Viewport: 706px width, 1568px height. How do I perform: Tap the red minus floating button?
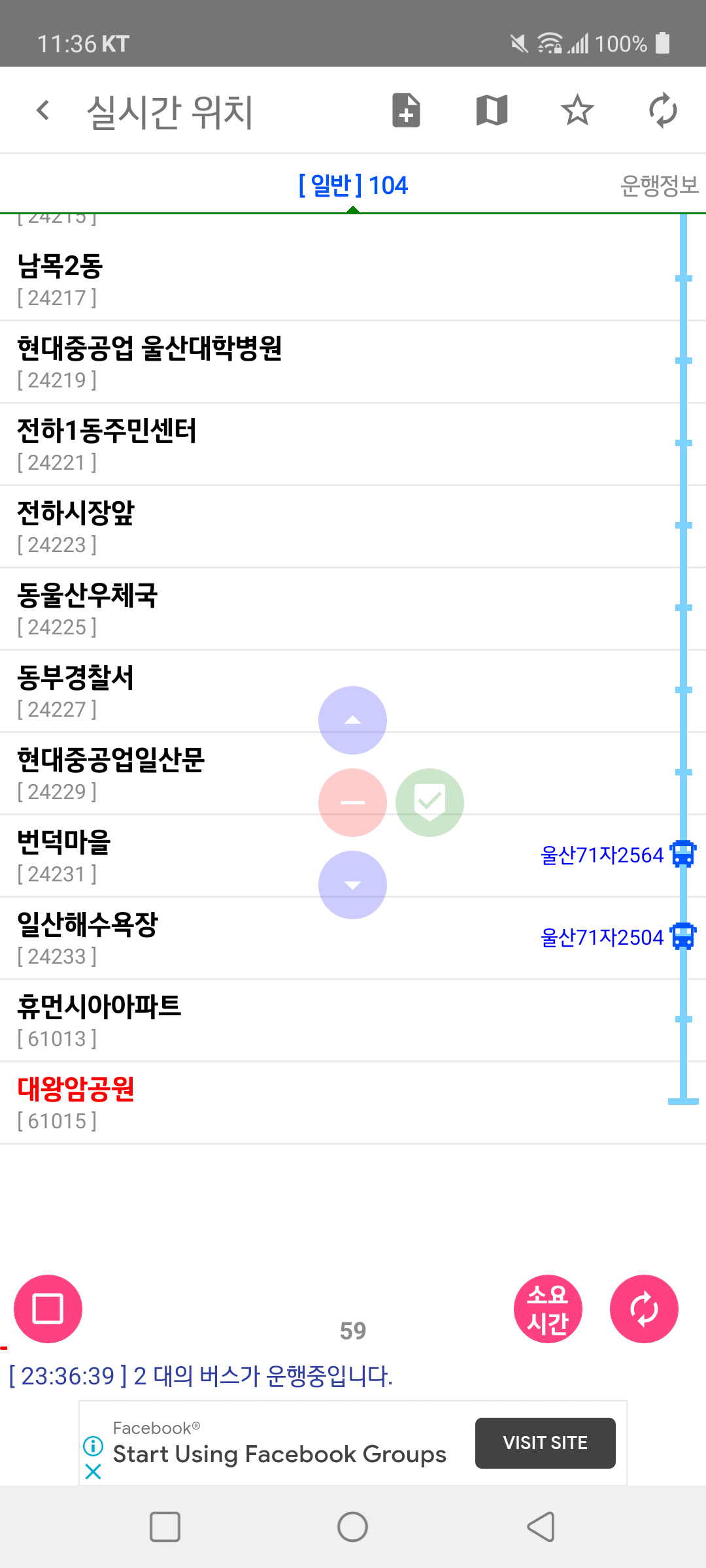[x=352, y=802]
